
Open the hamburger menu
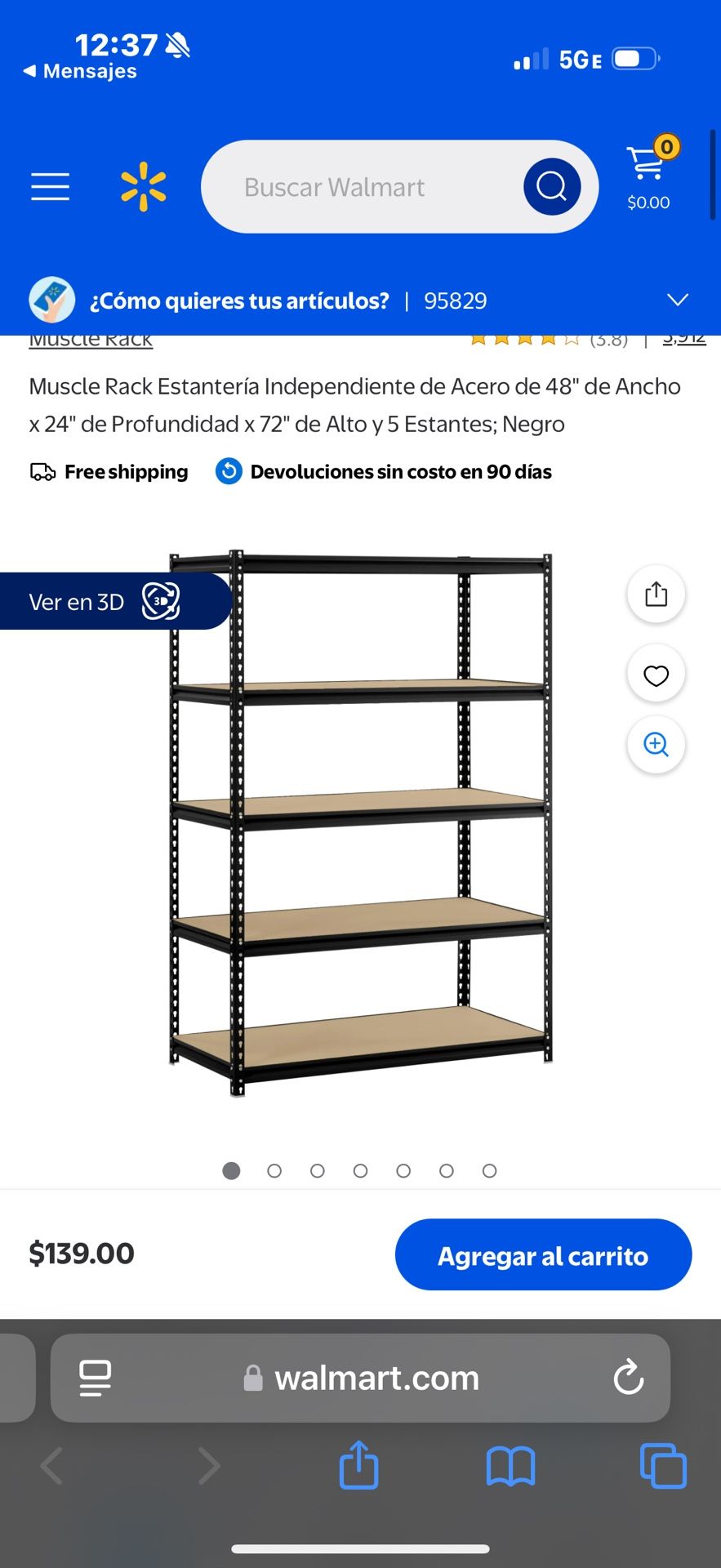pyautogui.click(x=50, y=187)
